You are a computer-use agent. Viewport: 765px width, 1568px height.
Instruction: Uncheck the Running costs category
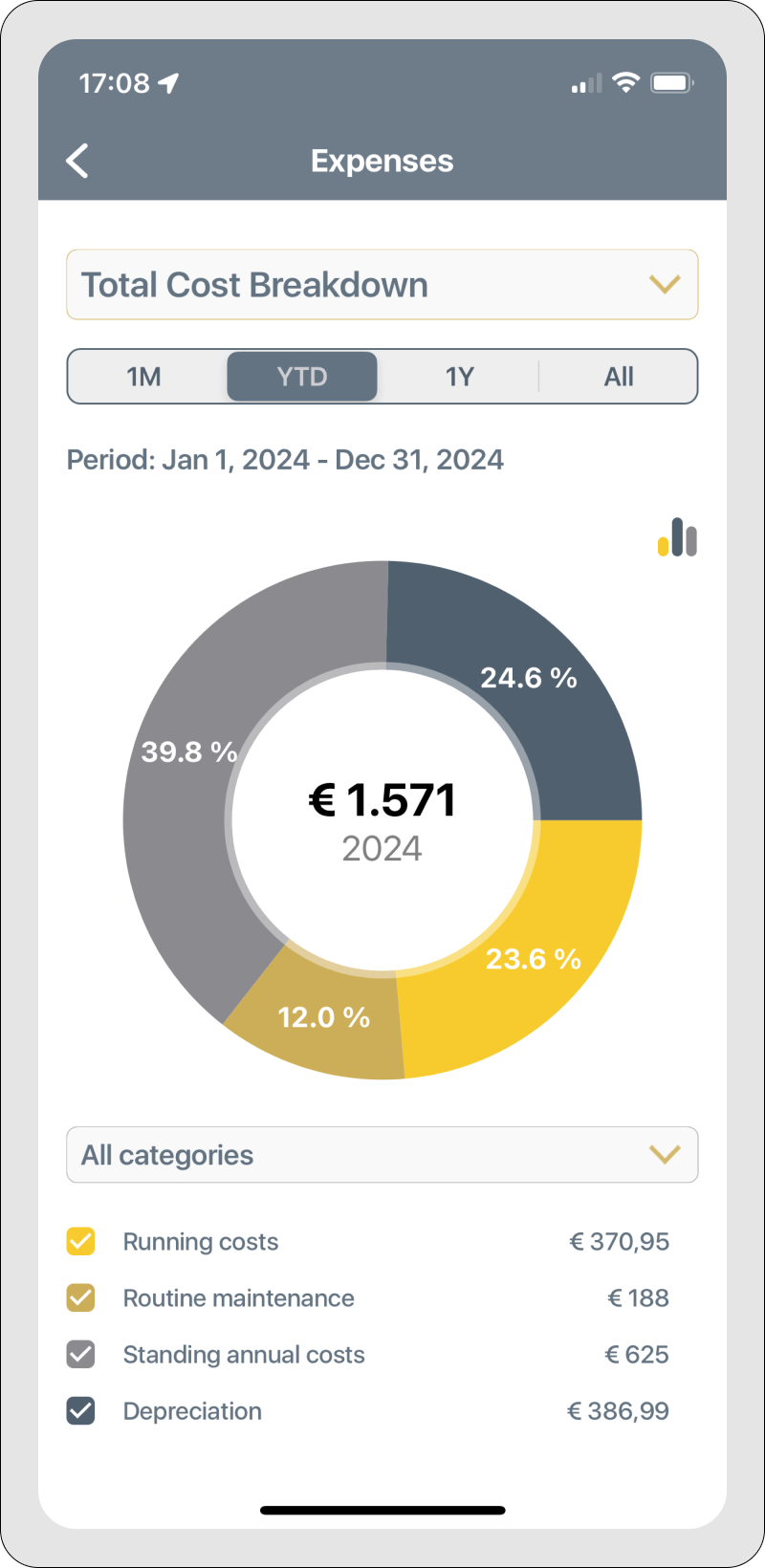point(80,1241)
